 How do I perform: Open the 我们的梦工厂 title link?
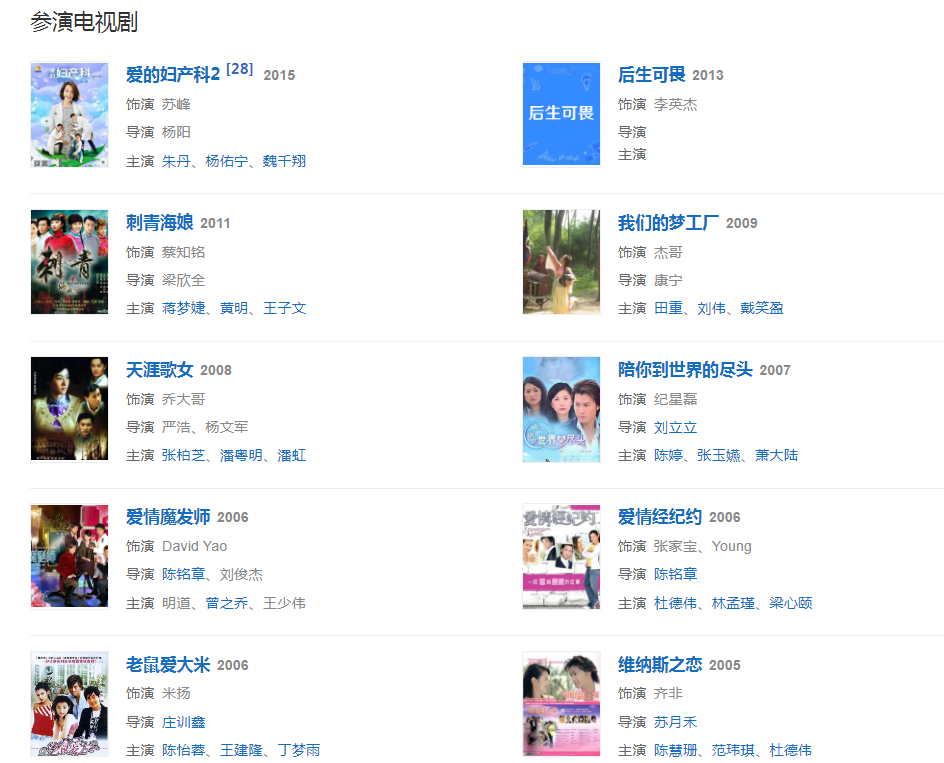point(667,222)
